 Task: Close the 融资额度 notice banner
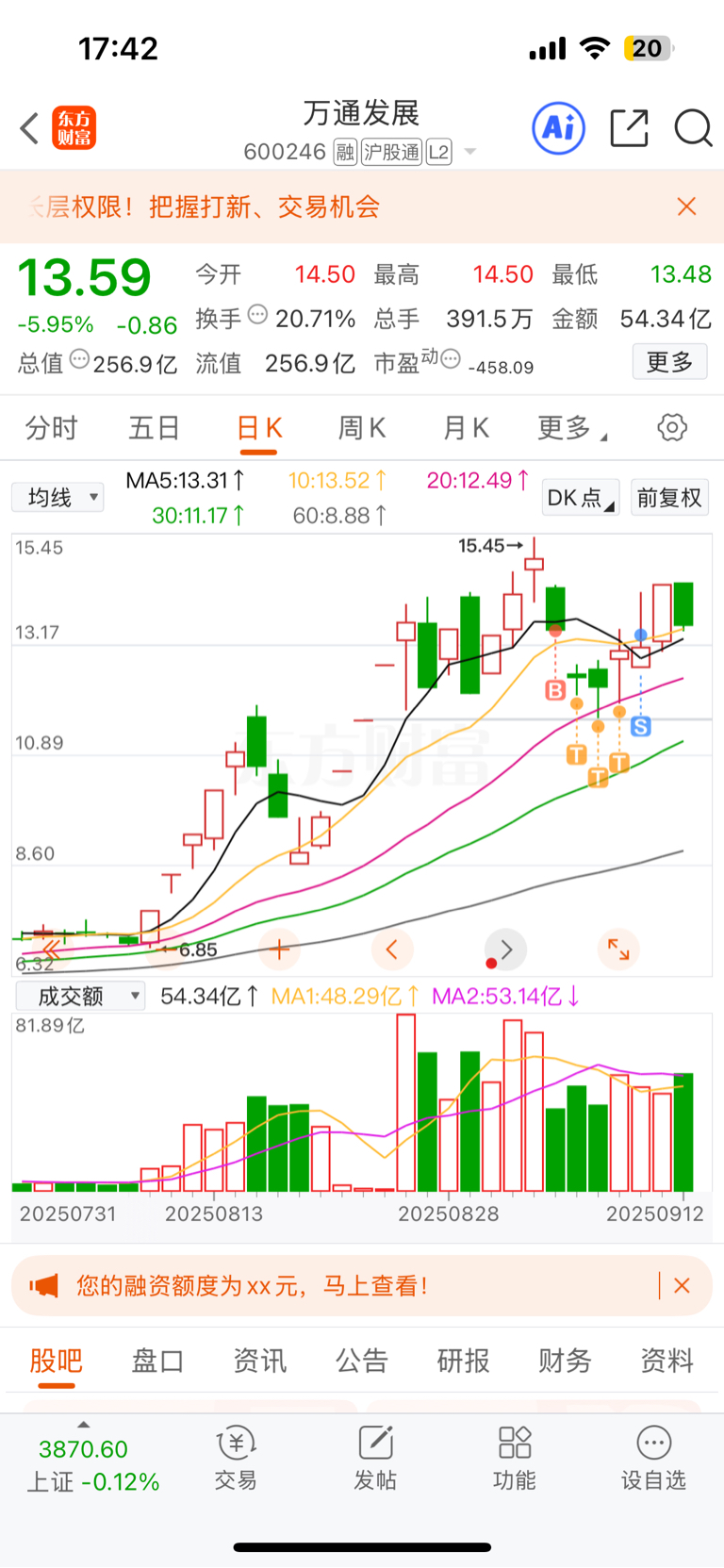[683, 1285]
